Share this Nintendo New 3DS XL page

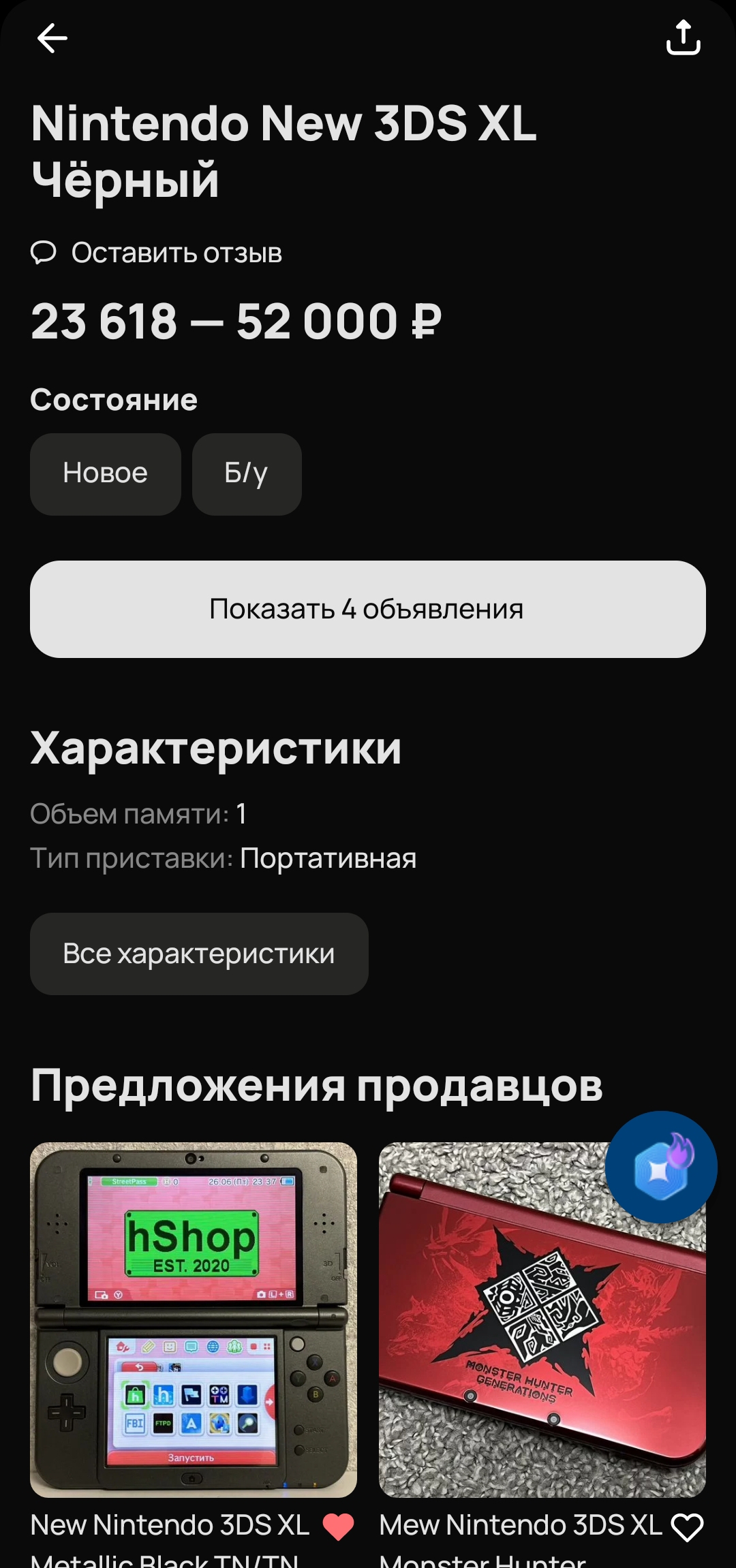pyautogui.click(x=683, y=38)
